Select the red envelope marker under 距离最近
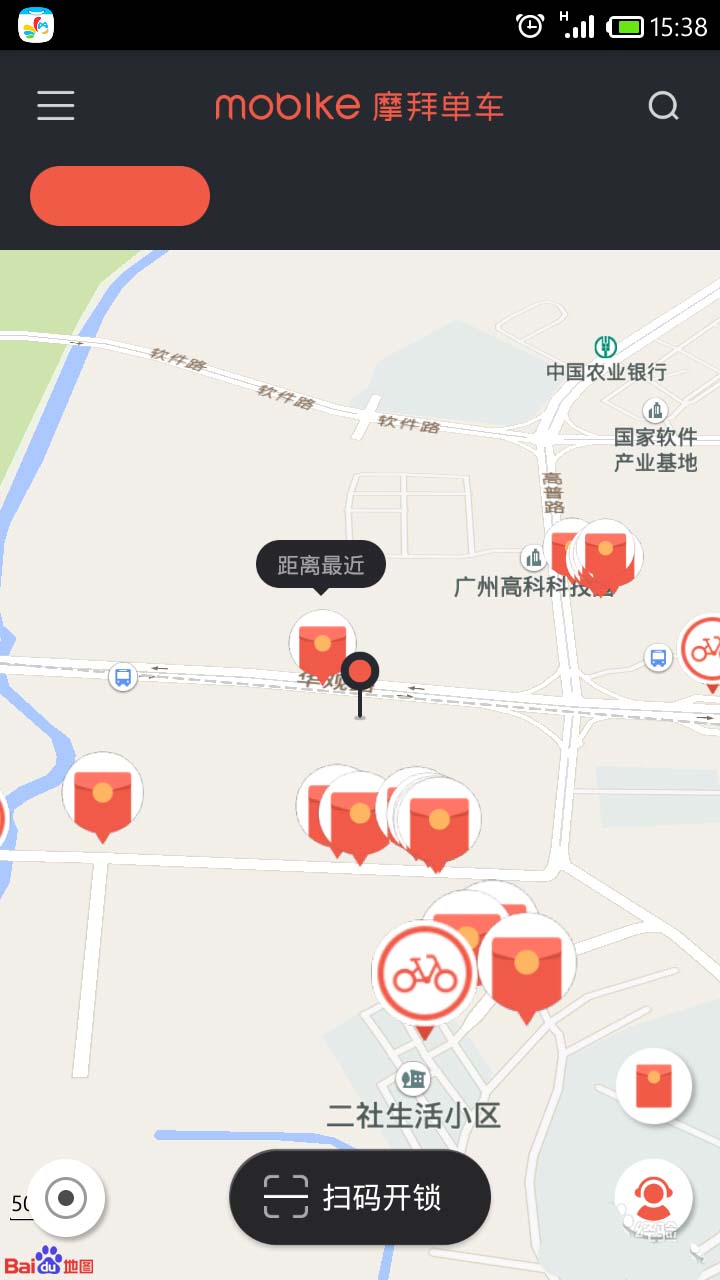Screen dimensions: 720x1280 pyautogui.click(x=322, y=645)
